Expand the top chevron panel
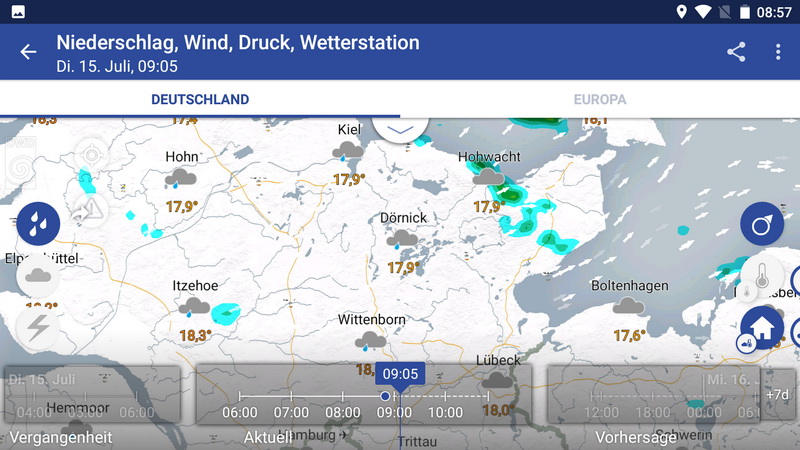The image size is (800, 450). coord(400,130)
